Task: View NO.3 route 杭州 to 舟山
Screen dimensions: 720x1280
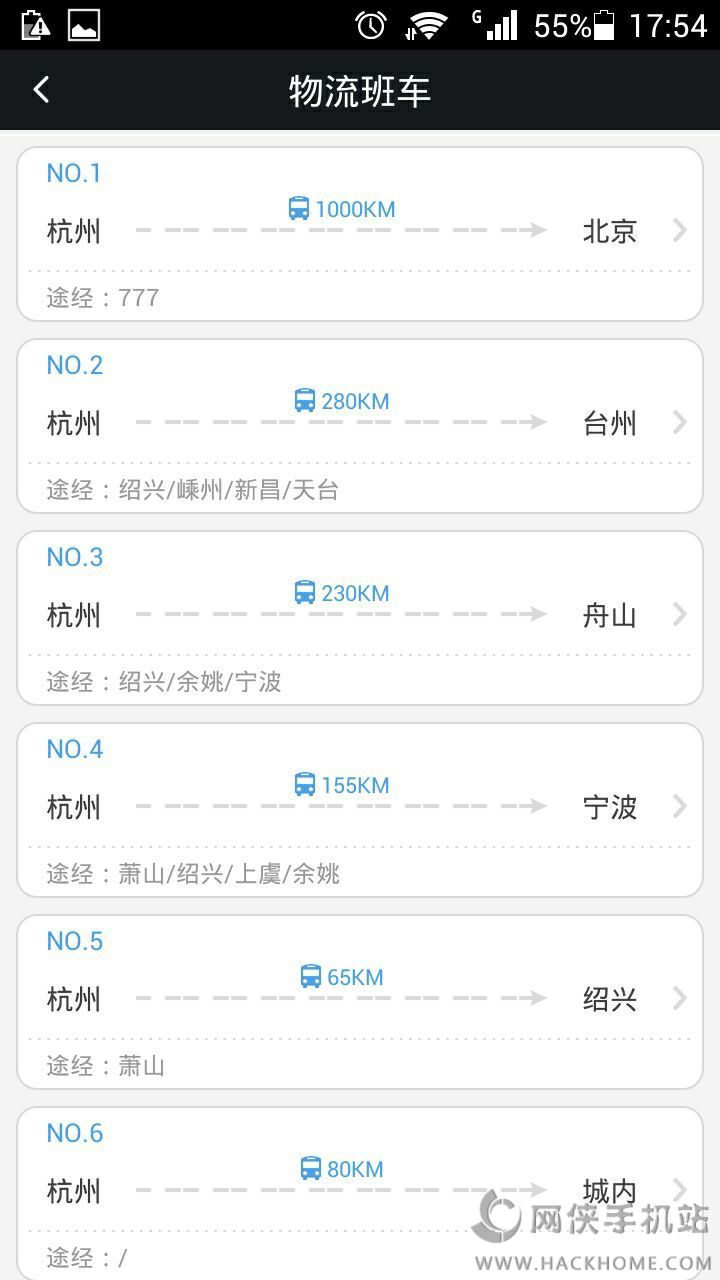Action: (360, 616)
